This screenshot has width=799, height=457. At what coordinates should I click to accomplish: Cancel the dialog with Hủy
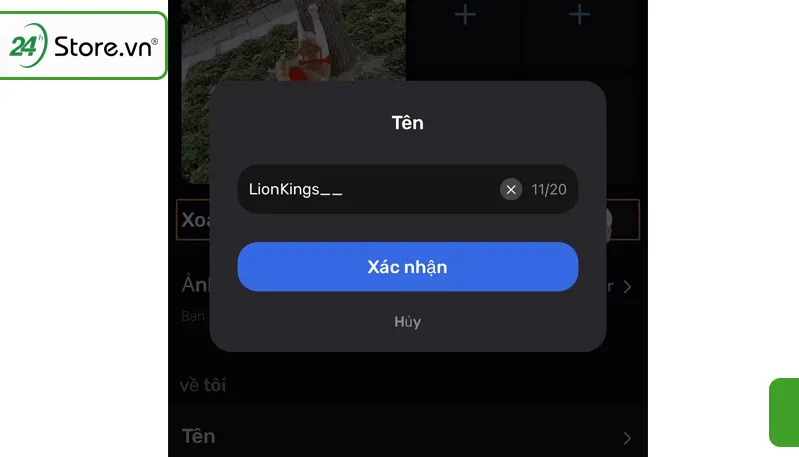(x=407, y=322)
